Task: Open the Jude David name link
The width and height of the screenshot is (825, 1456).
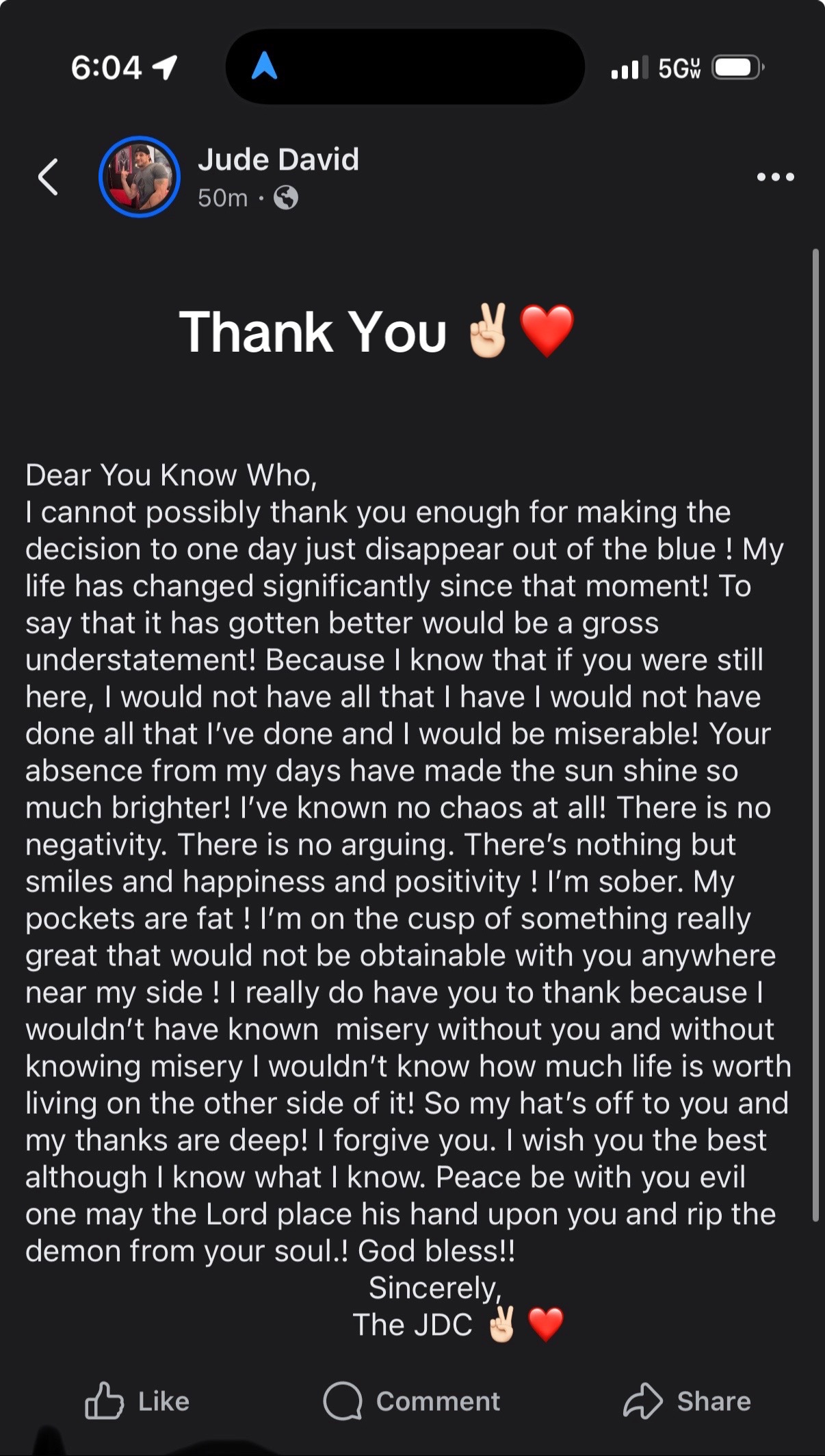Action: click(x=278, y=159)
